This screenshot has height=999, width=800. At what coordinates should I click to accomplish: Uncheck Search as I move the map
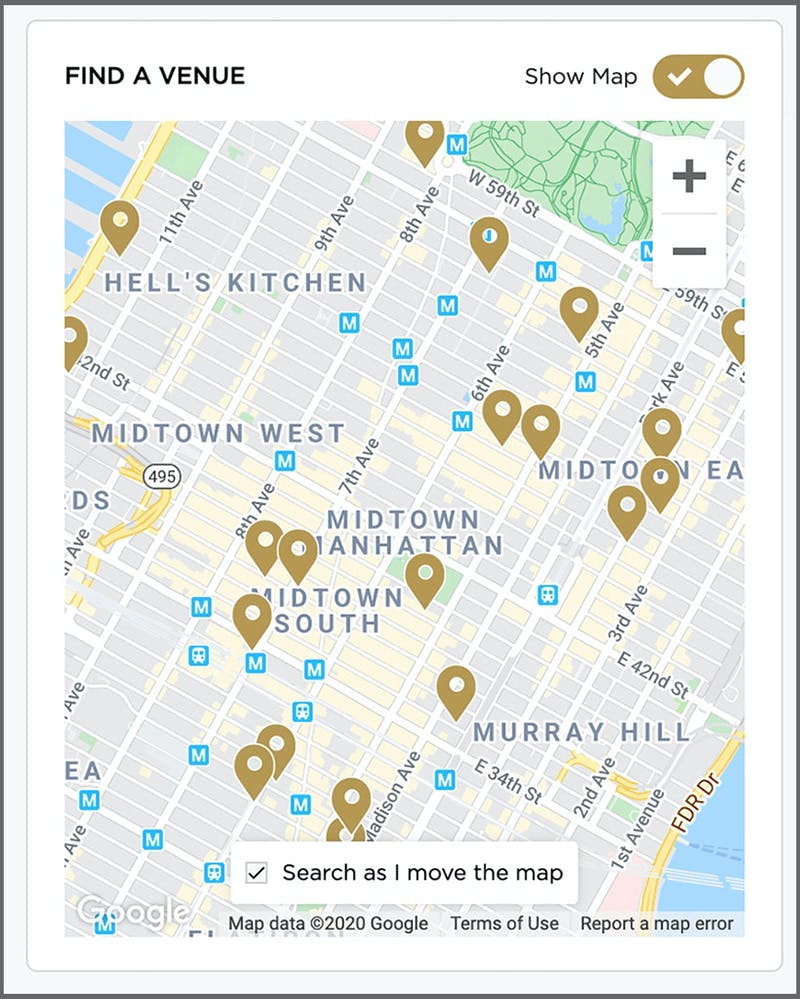(257, 873)
